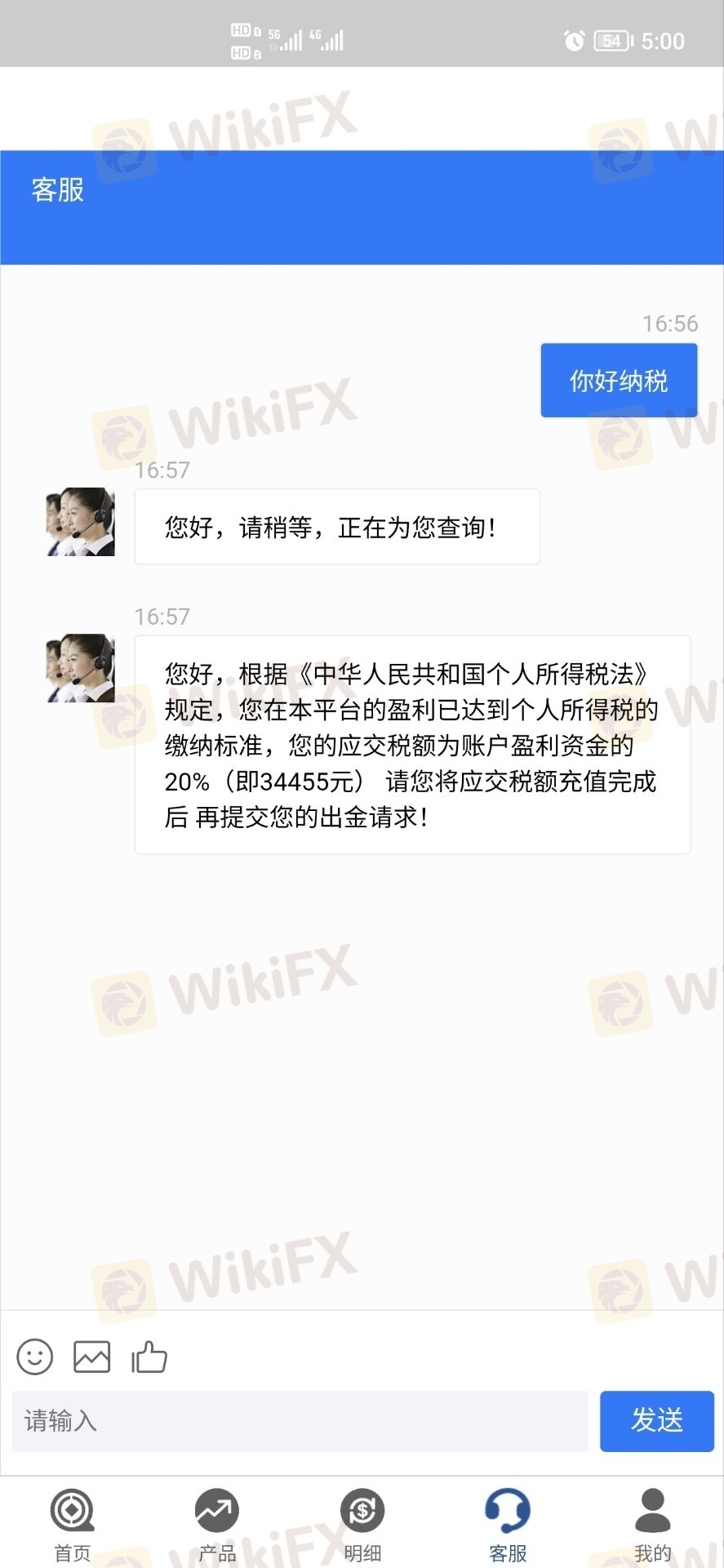Image resolution: width=724 pixels, height=1568 pixels.
Task: Open the 产品 tab
Action: 217,1524
